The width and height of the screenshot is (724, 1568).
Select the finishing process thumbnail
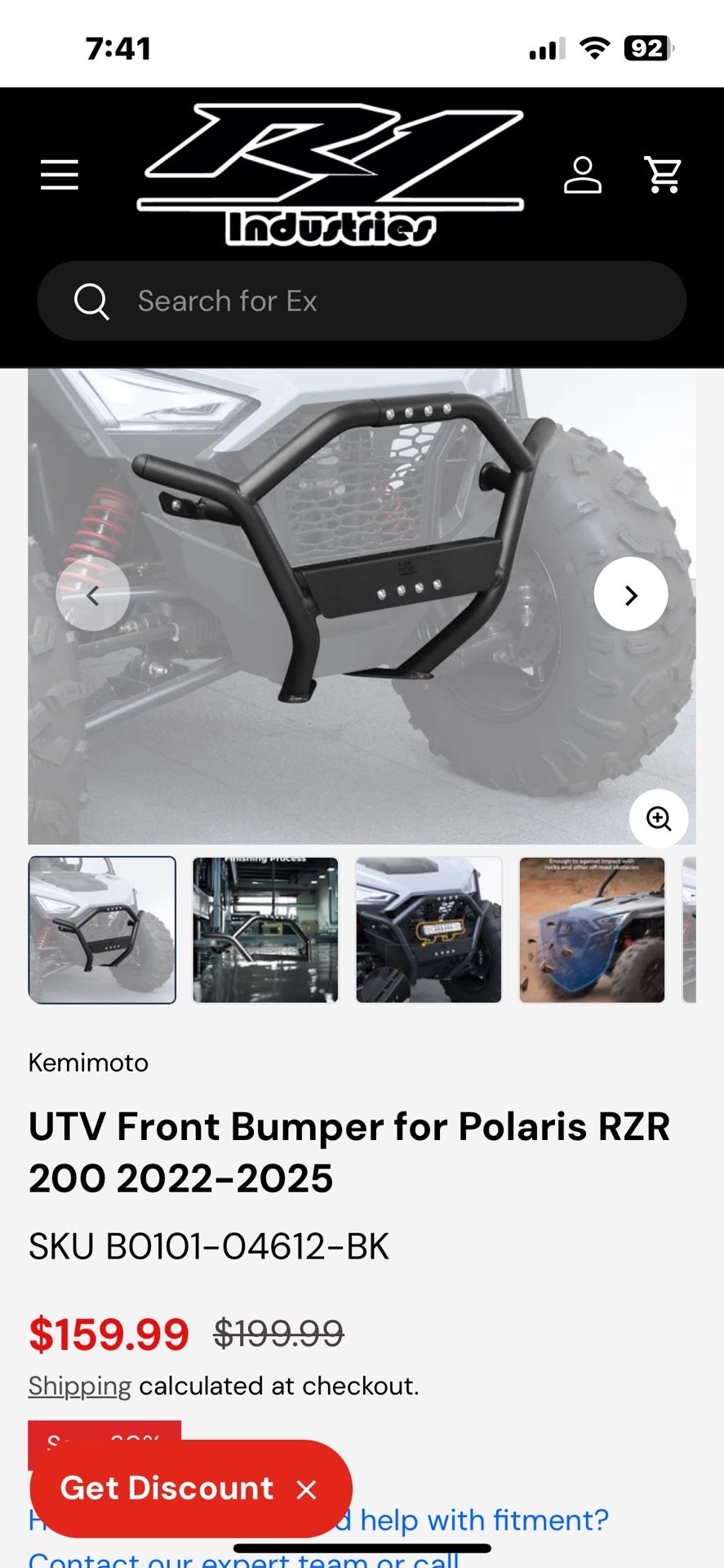pos(265,929)
